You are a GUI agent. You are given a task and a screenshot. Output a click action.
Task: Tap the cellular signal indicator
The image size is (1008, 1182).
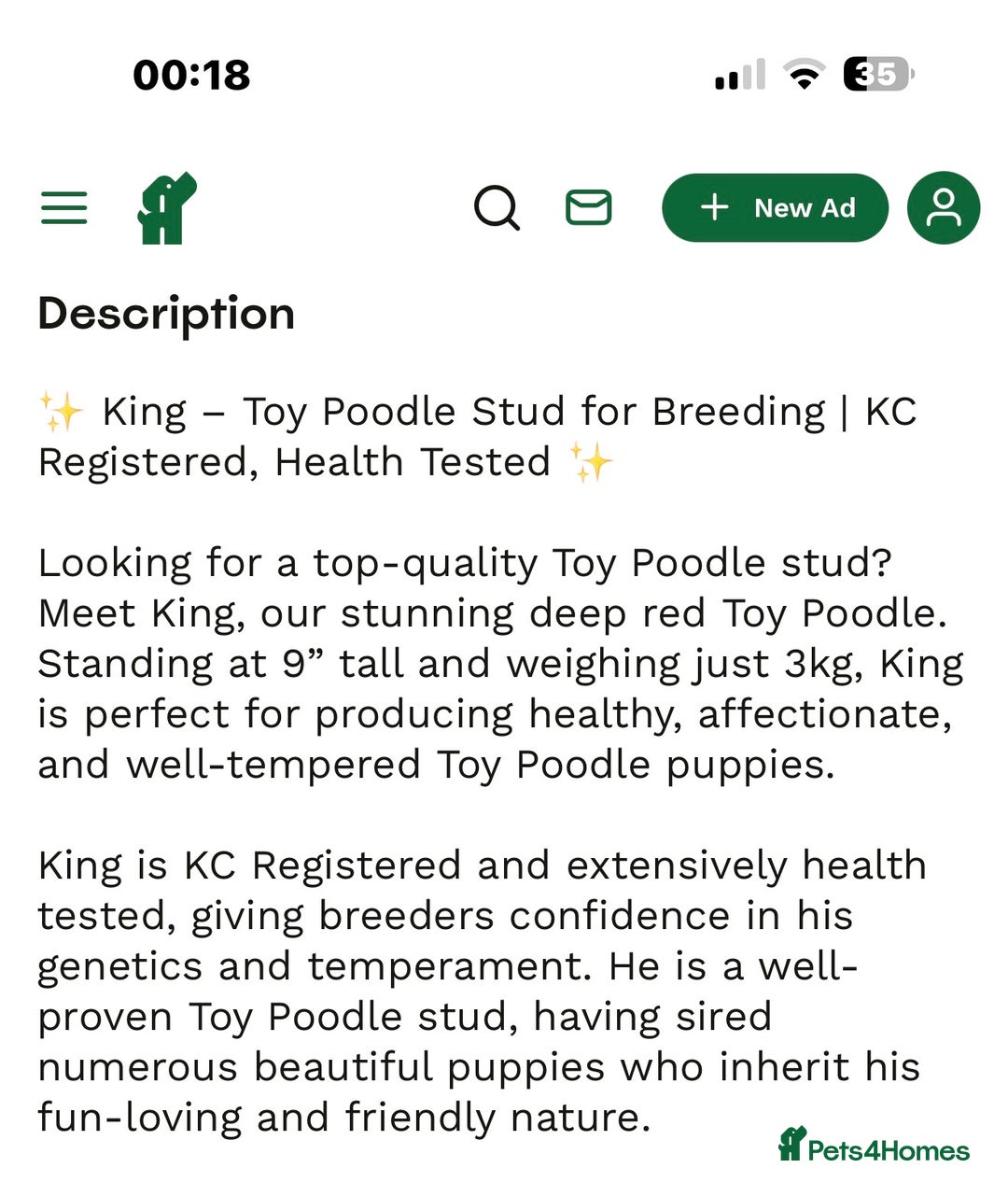click(737, 76)
